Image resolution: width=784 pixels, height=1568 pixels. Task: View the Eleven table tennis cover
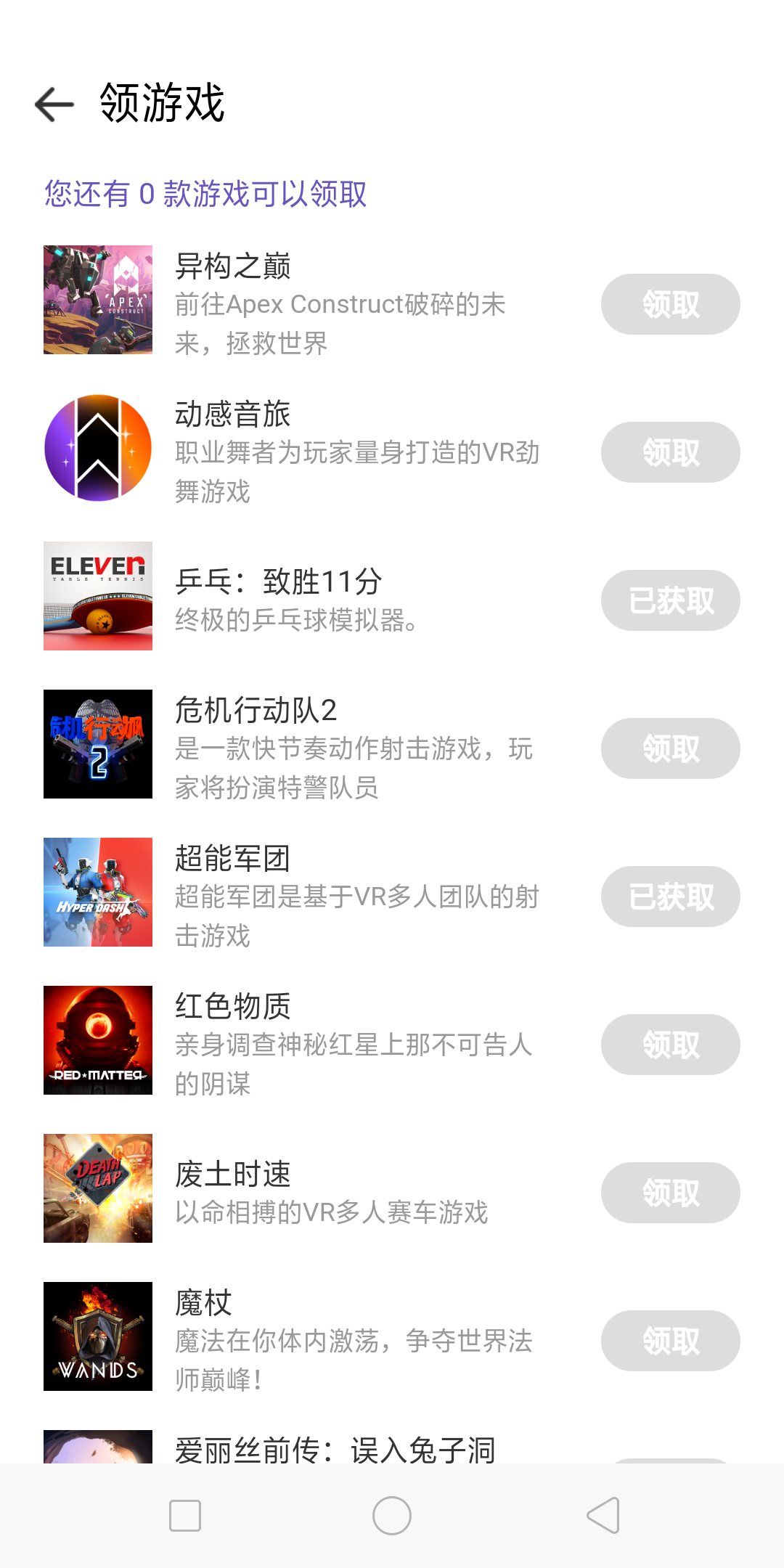98,596
